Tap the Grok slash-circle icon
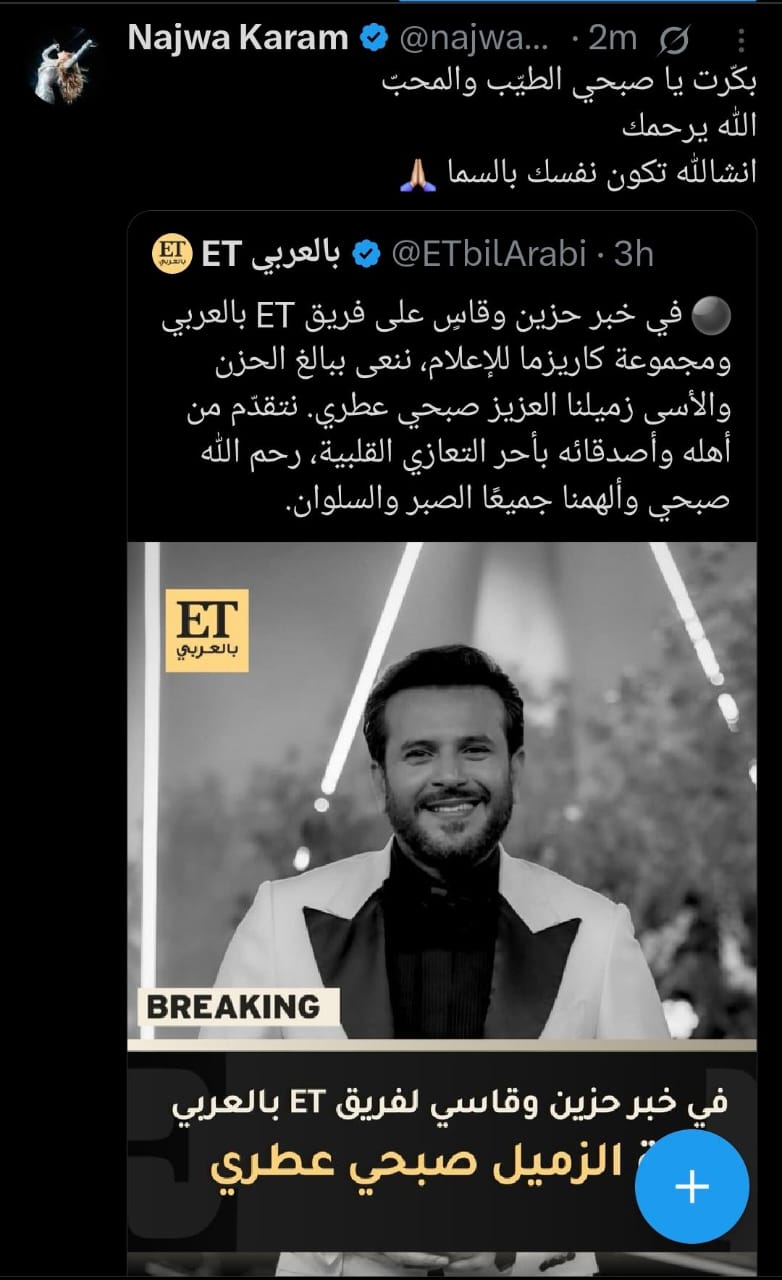The height and width of the screenshot is (1280, 782). click(677, 39)
